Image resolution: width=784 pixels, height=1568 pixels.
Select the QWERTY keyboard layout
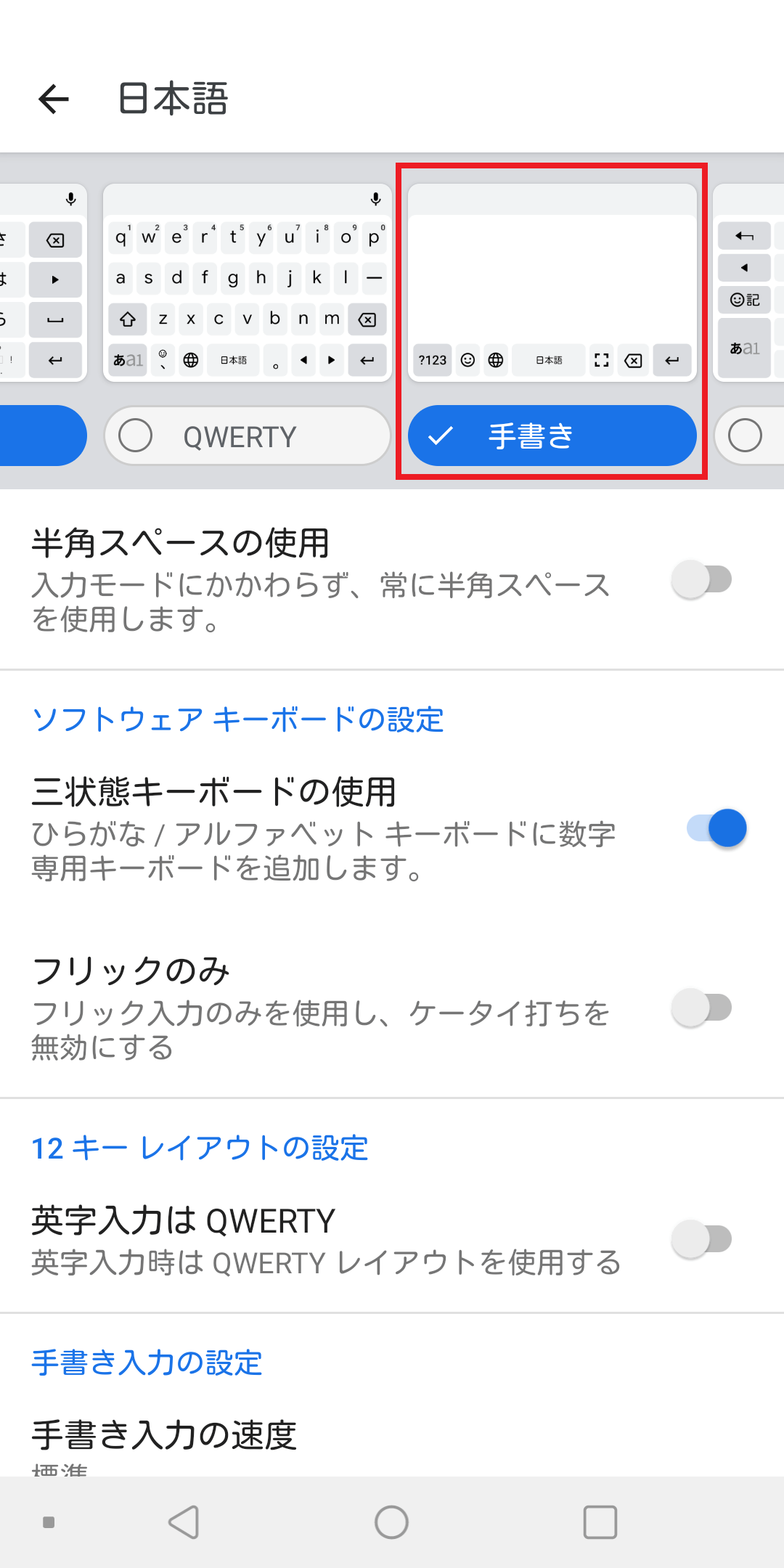coord(247,436)
